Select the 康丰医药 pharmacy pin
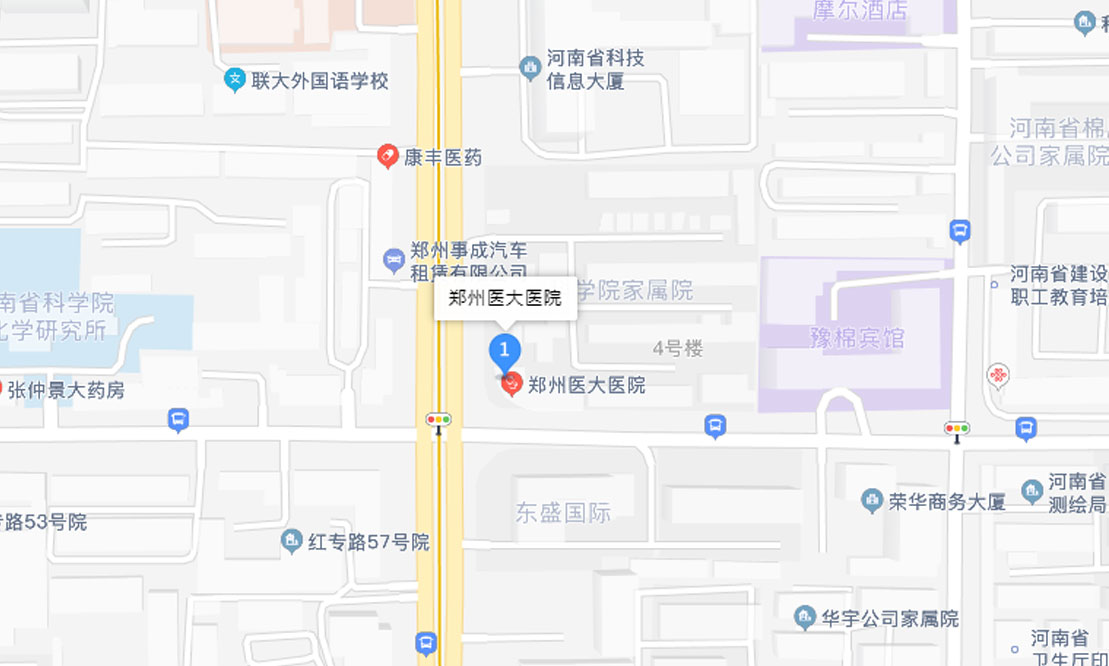Screen dimensions: 1109x666 (x=387, y=157)
